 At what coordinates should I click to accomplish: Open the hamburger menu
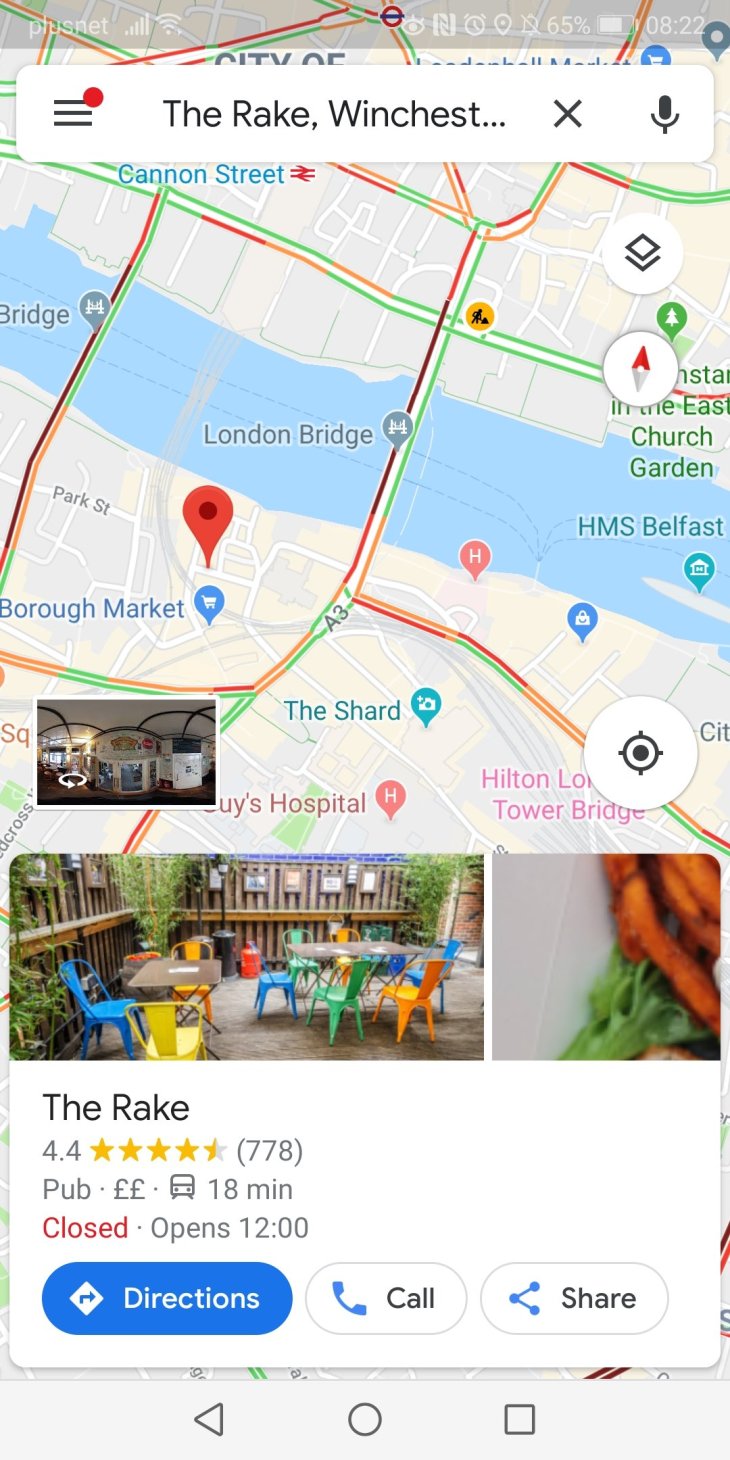(x=73, y=113)
